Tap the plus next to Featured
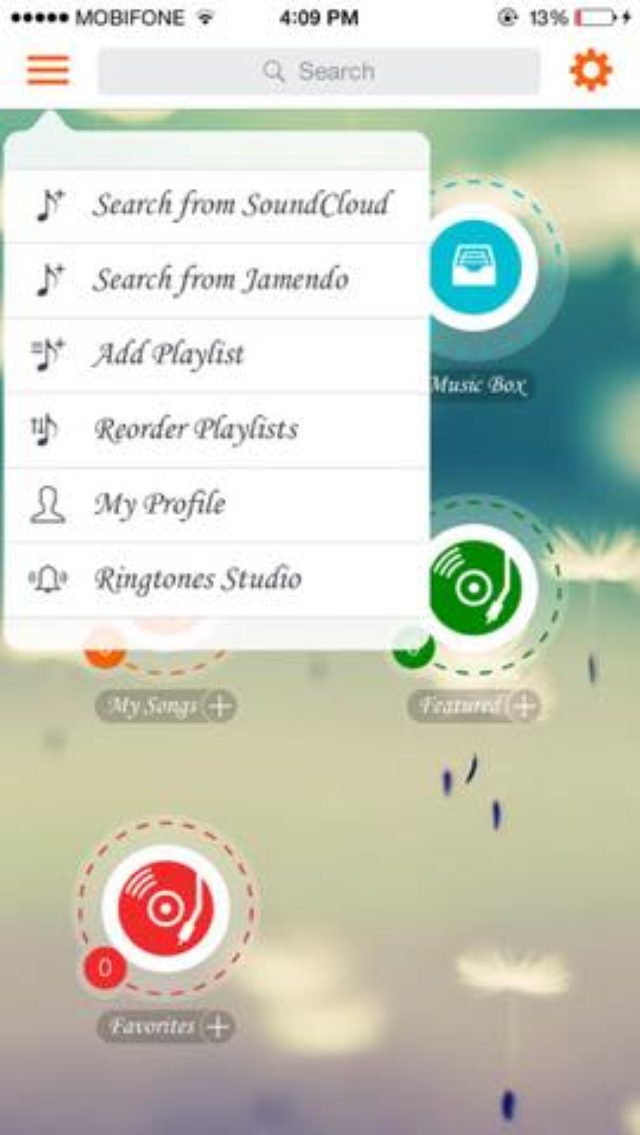The width and height of the screenshot is (640, 1135). pos(523,707)
